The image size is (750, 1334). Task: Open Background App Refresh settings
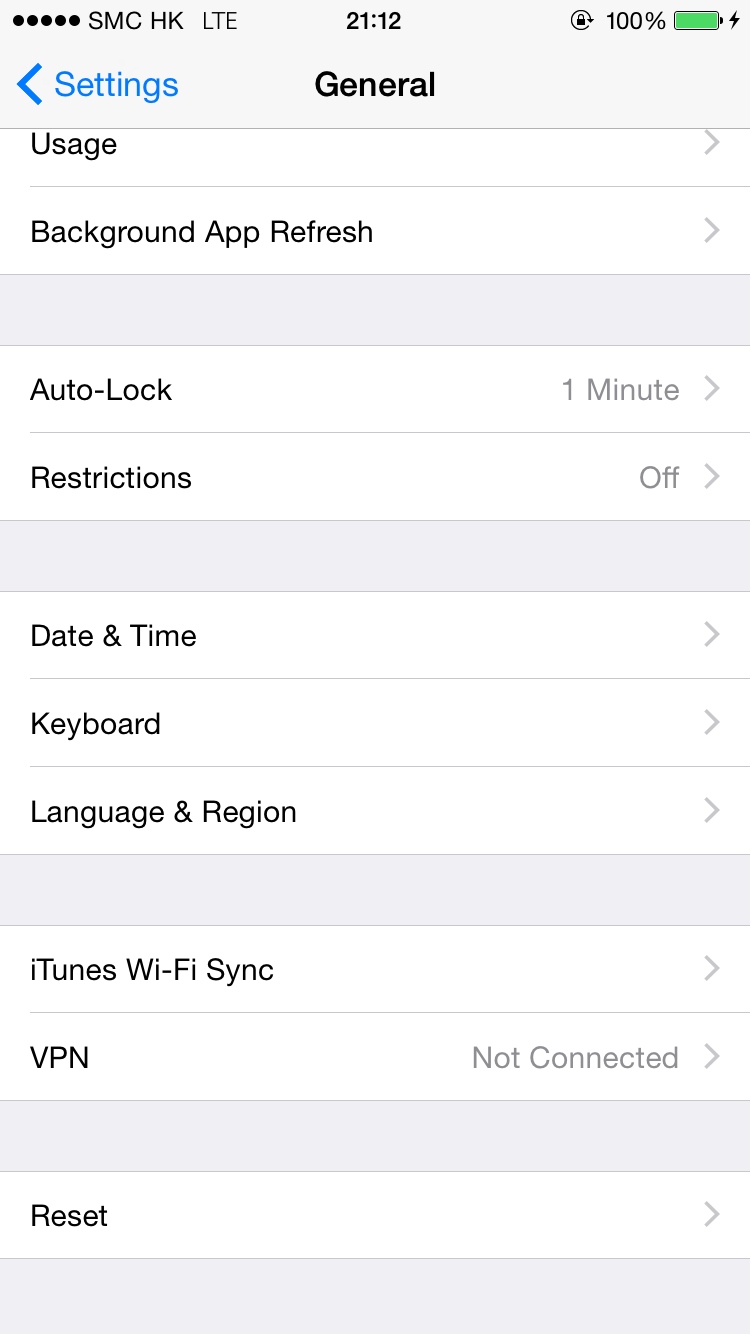(375, 231)
